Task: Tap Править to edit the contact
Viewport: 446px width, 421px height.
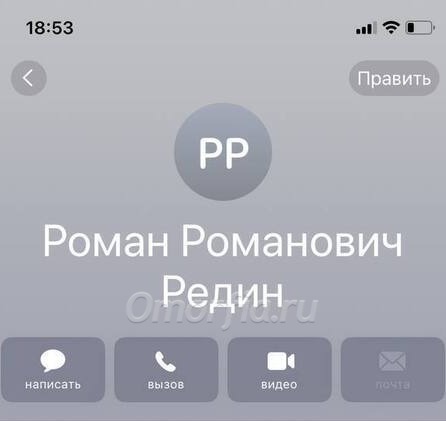Action: [x=394, y=78]
